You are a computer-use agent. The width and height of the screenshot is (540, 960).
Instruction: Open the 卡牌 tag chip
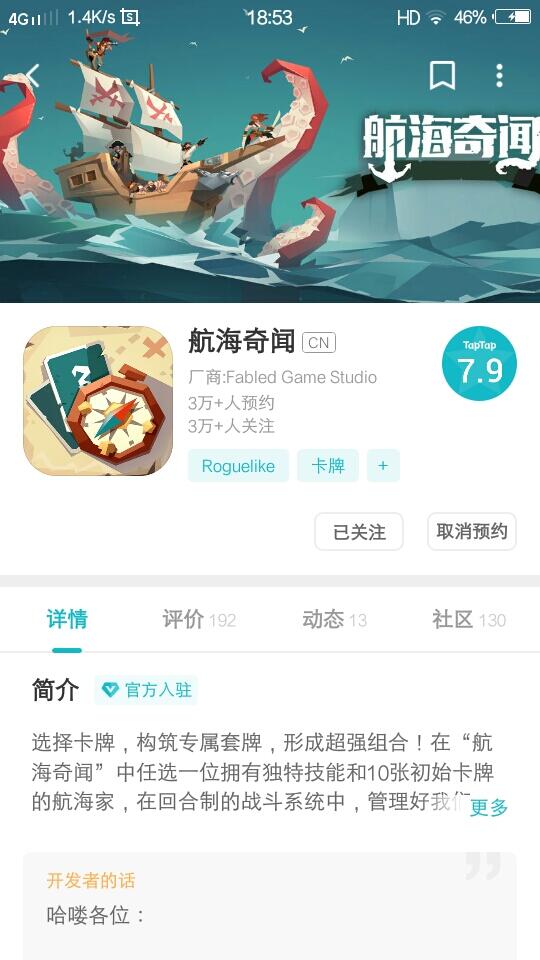[328, 466]
